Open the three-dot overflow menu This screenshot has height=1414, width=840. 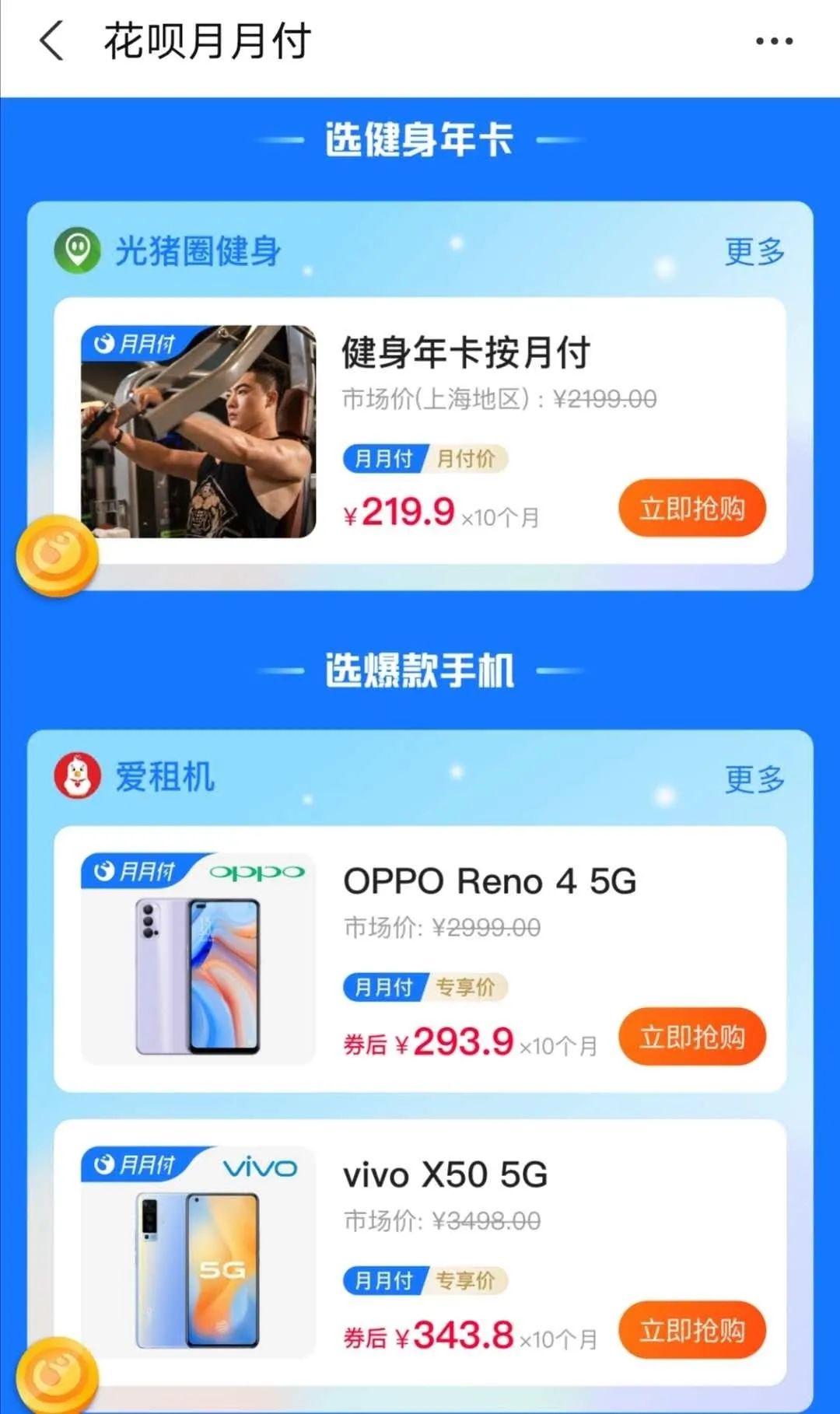[774, 41]
